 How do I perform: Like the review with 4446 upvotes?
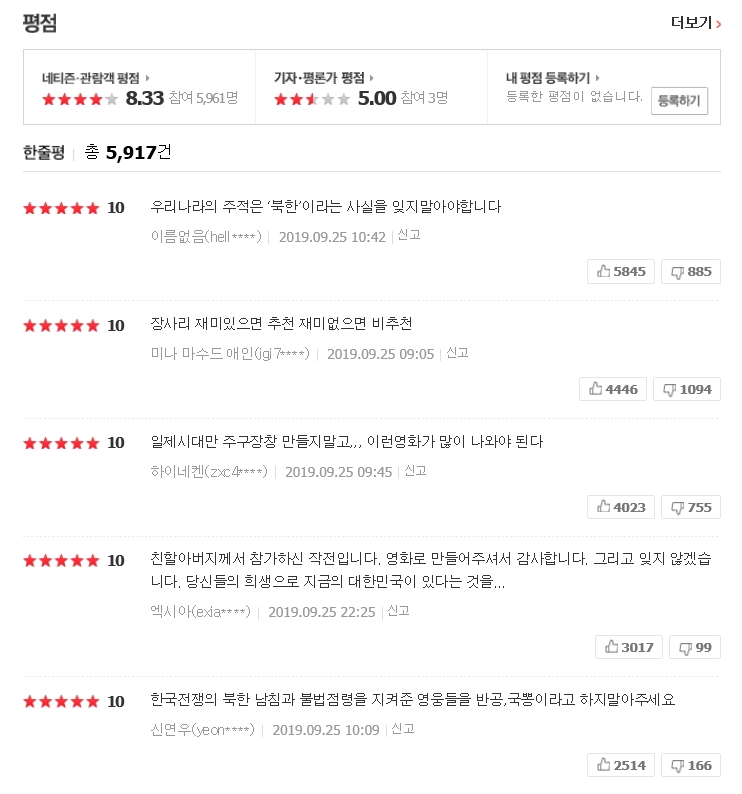pos(613,389)
